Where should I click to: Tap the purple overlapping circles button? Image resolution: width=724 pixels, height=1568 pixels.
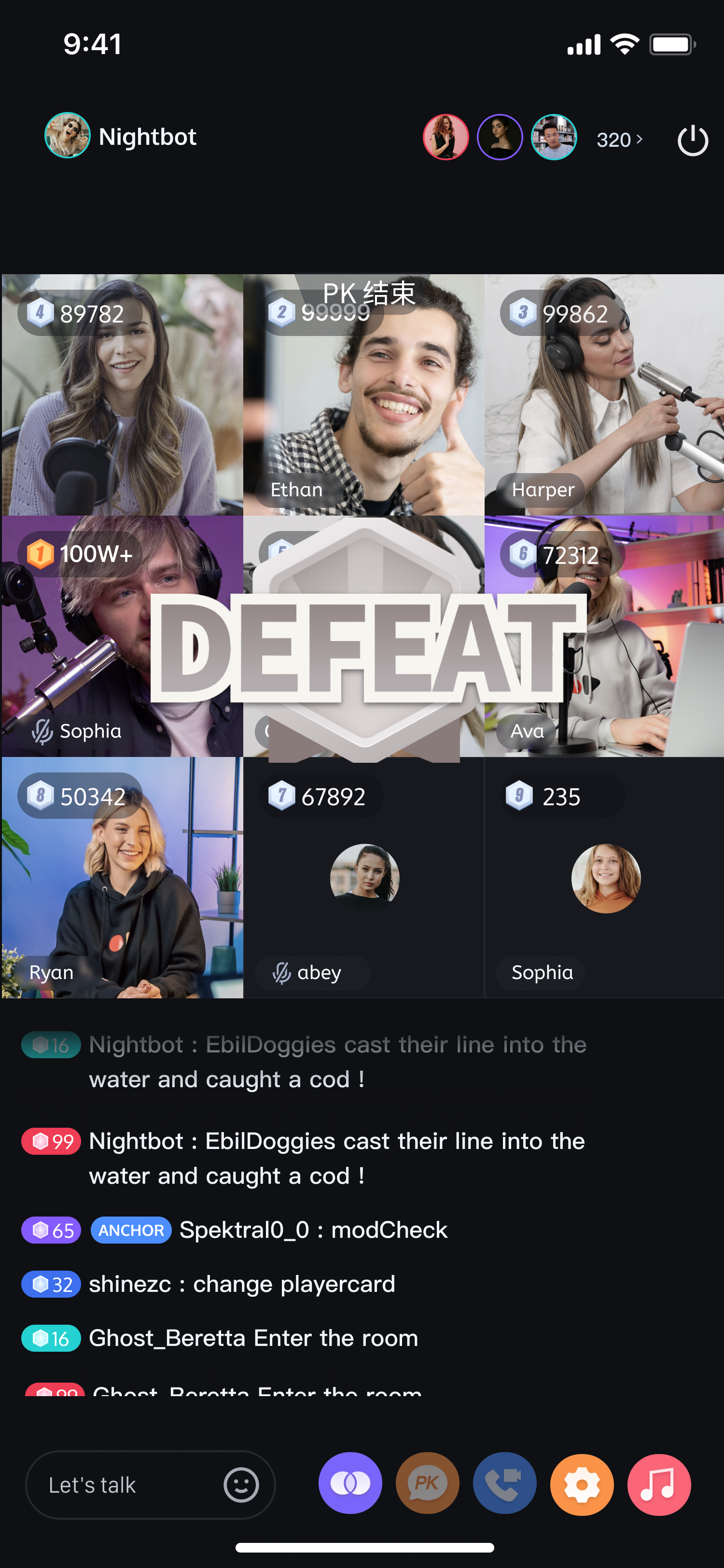[350, 1484]
